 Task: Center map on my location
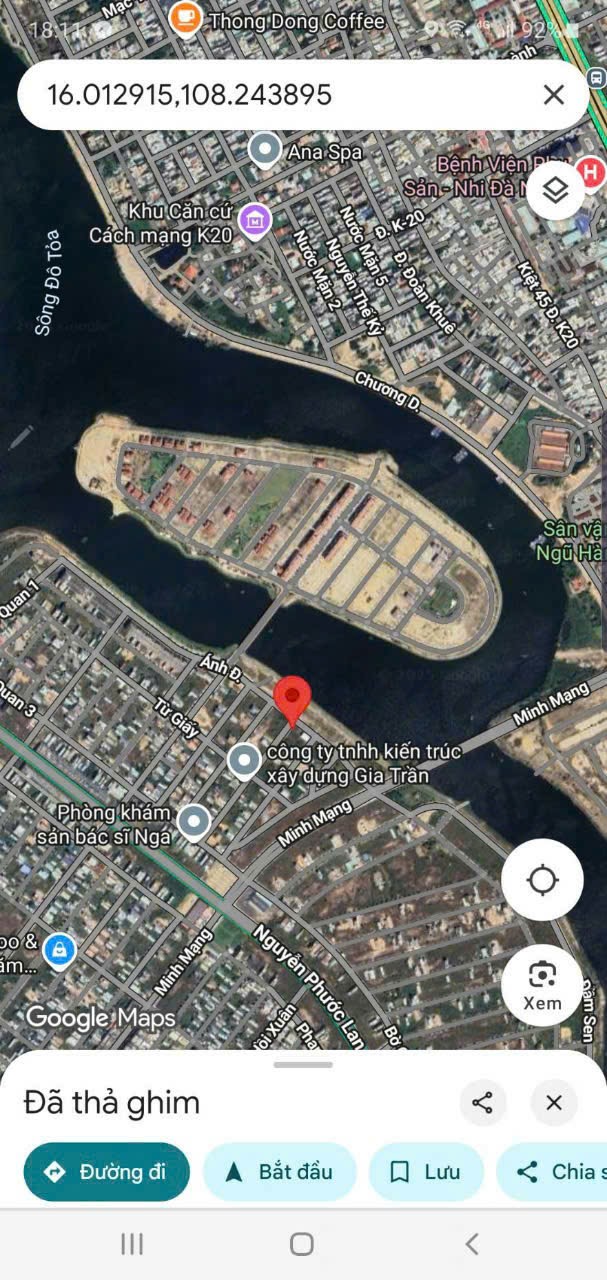pos(542,880)
